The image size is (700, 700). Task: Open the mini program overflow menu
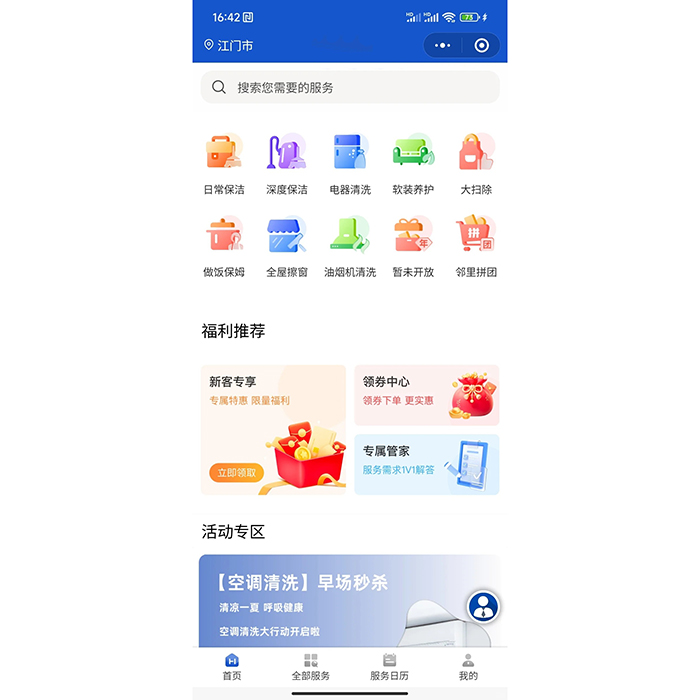443,45
